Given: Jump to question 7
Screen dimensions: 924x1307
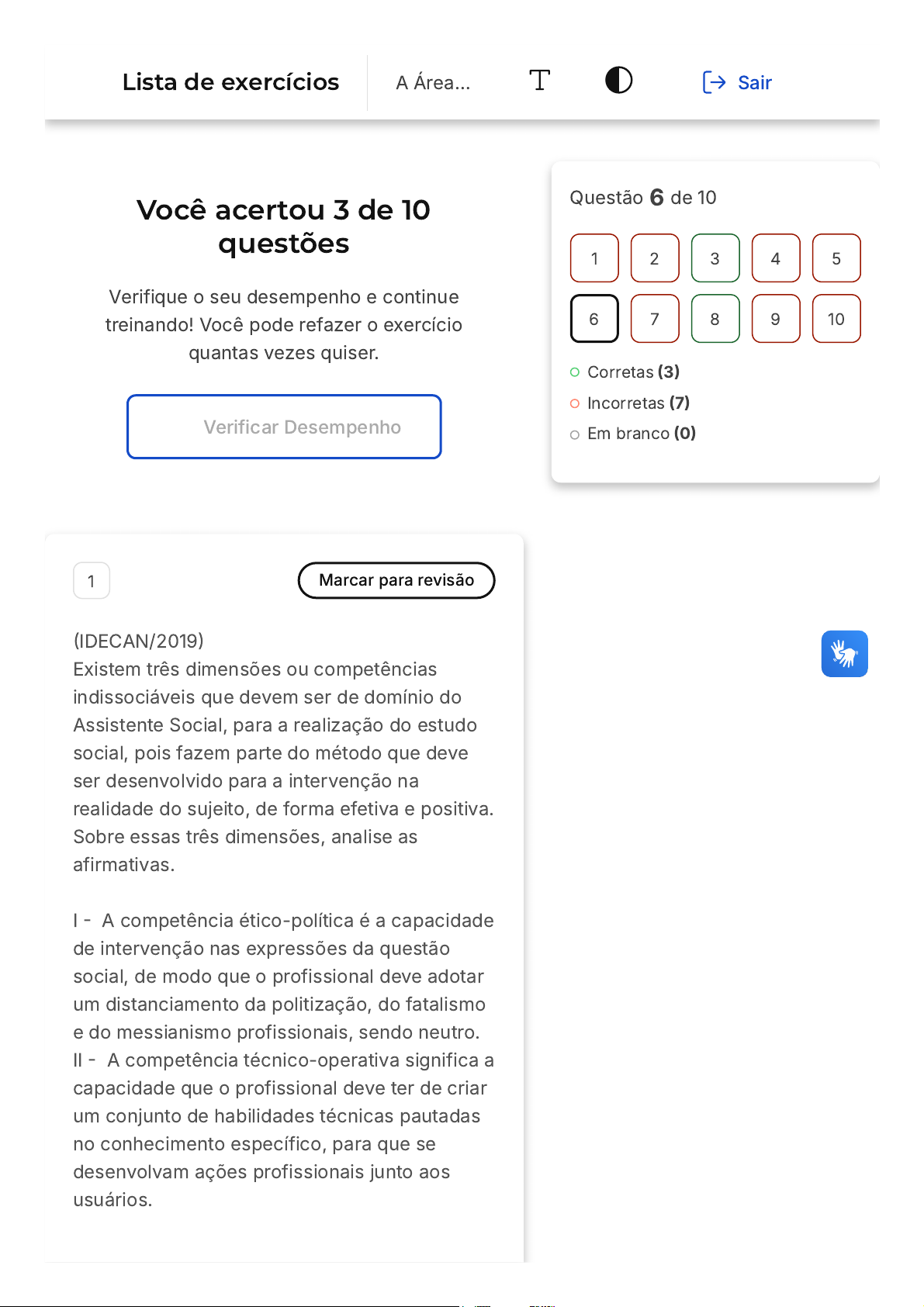Looking at the screenshot, I should [655, 319].
